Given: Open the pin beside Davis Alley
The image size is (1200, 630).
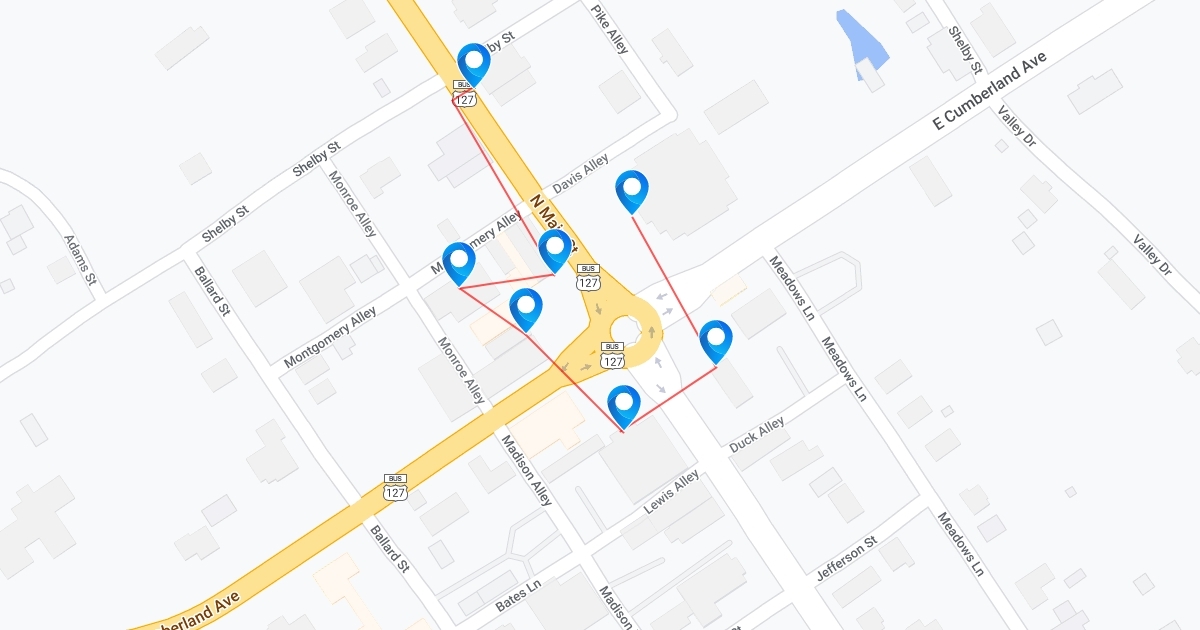Looking at the screenshot, I should [x=632, y=191].
